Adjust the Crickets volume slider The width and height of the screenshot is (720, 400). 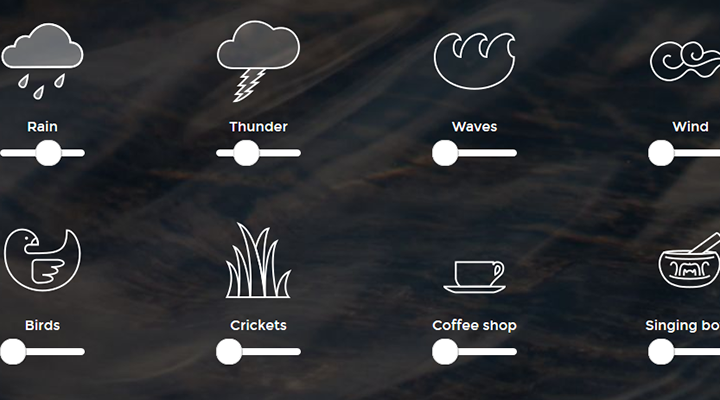coord(258,351)
